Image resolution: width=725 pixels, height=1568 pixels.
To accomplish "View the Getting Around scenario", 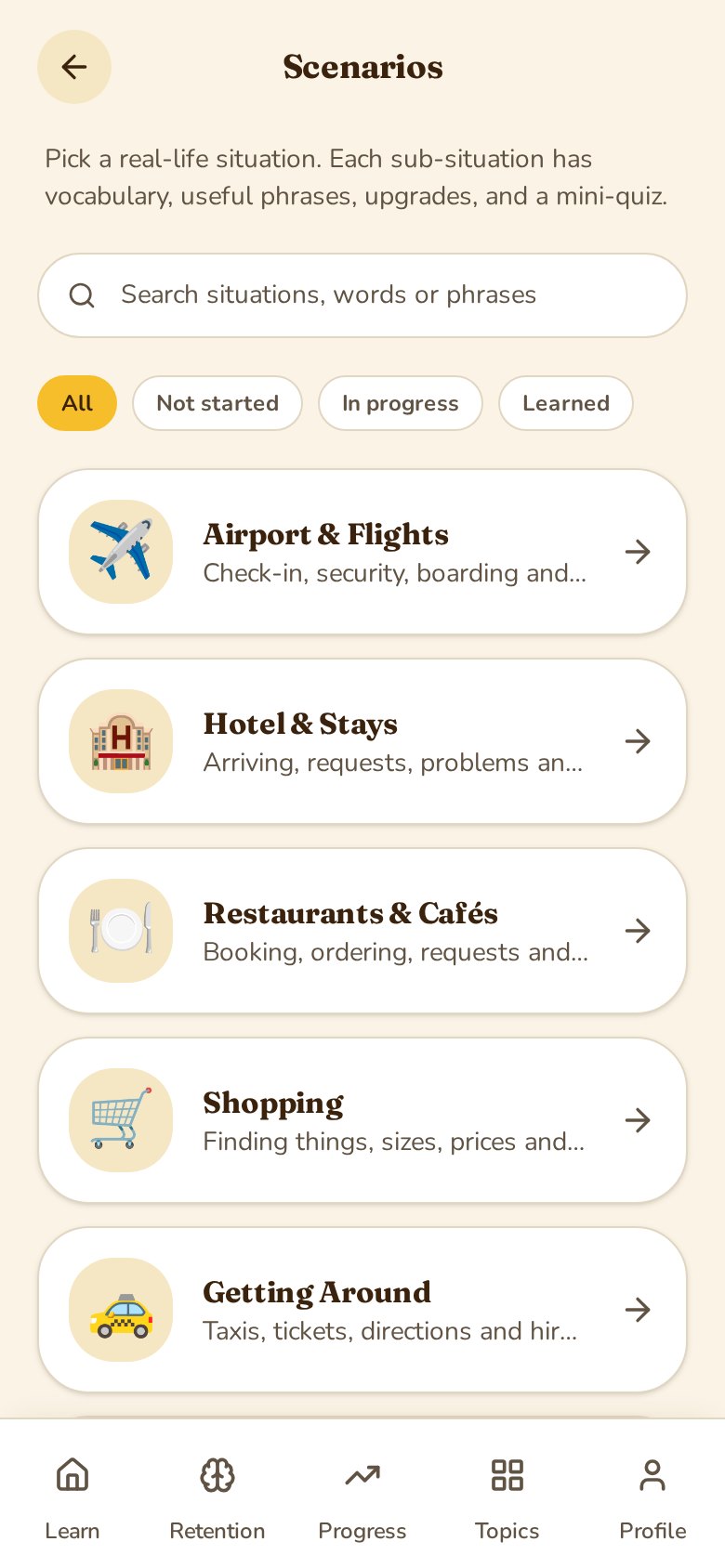I will tap(362, 1310).
